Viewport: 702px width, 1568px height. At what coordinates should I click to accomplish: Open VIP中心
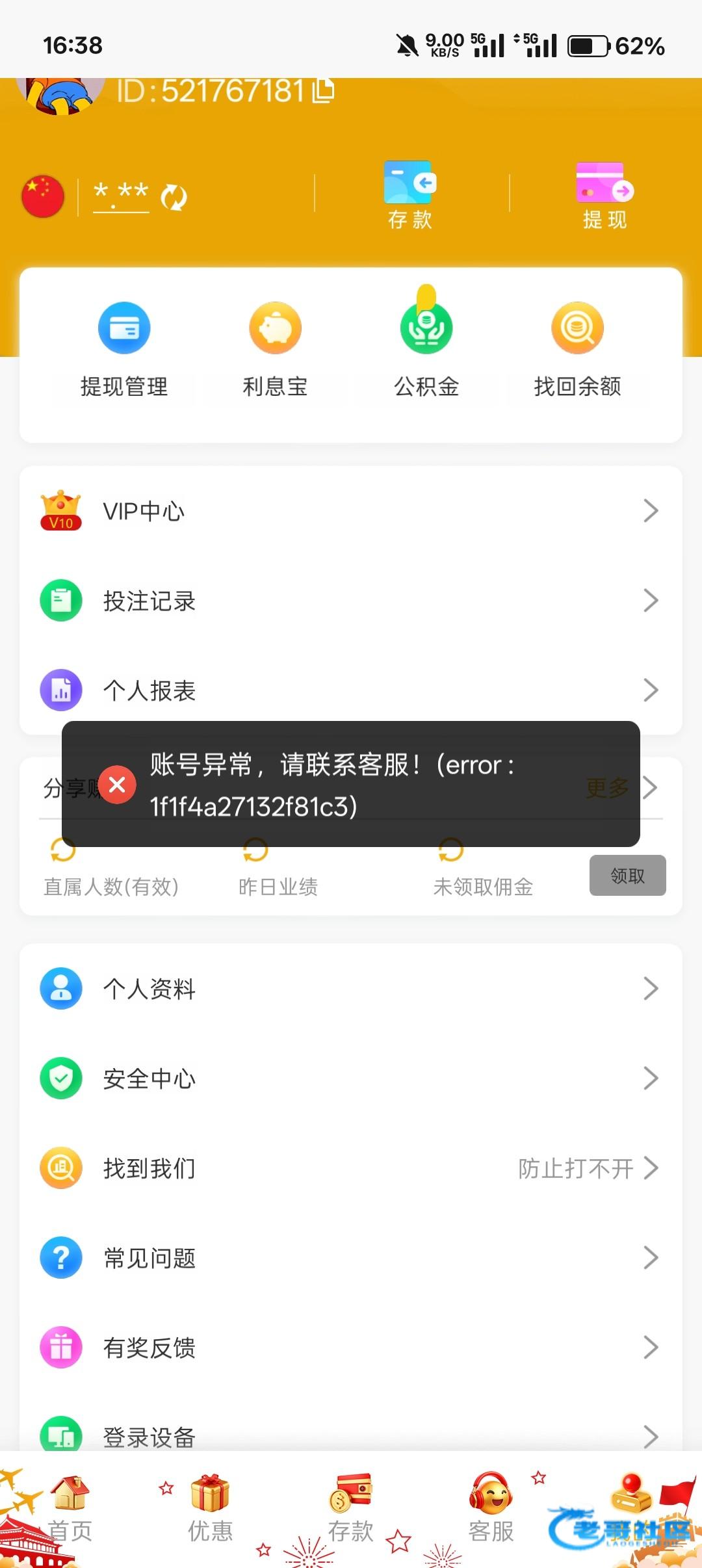click(x=351, y=511)
